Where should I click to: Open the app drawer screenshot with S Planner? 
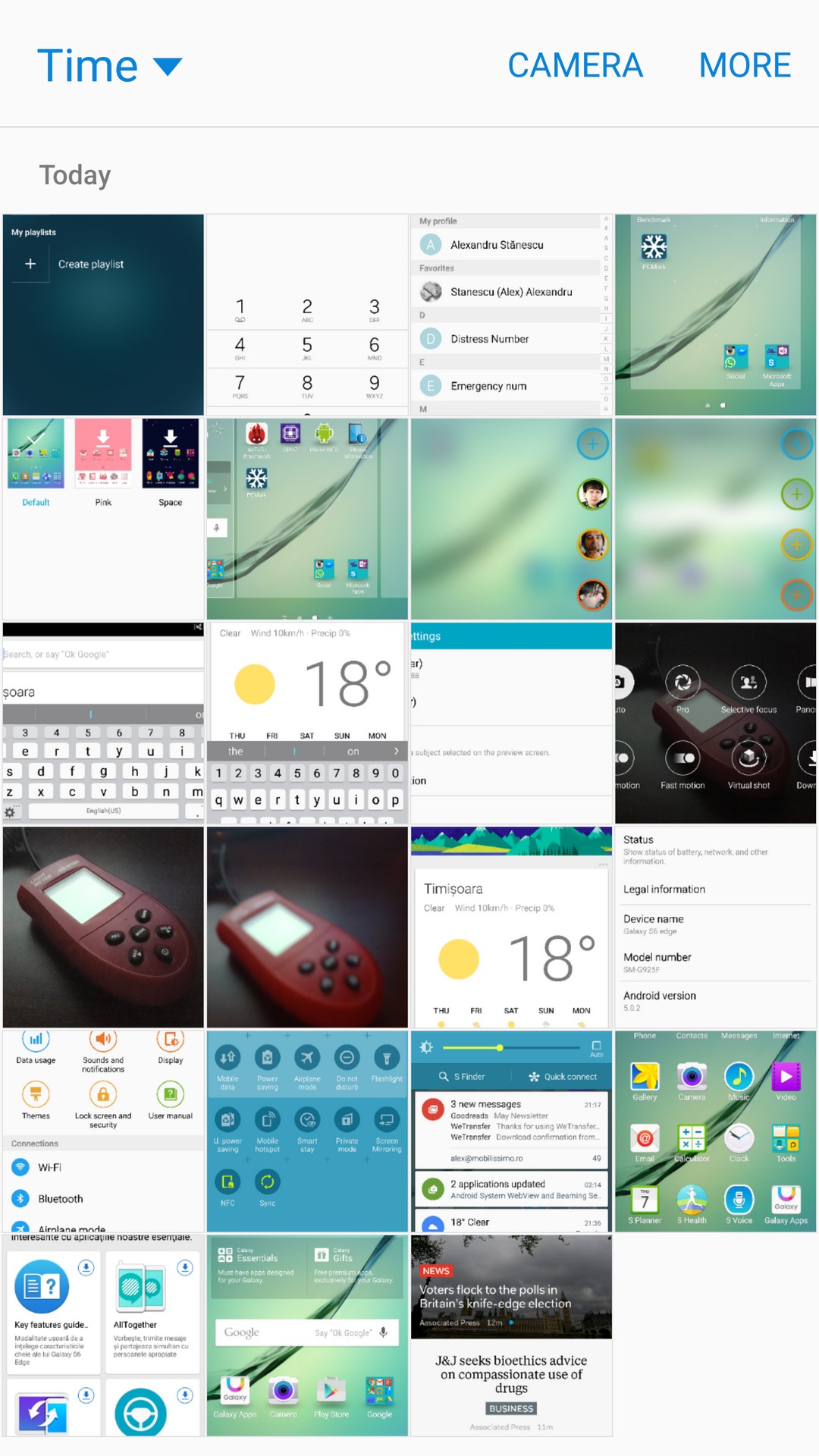click(715, 1131)
